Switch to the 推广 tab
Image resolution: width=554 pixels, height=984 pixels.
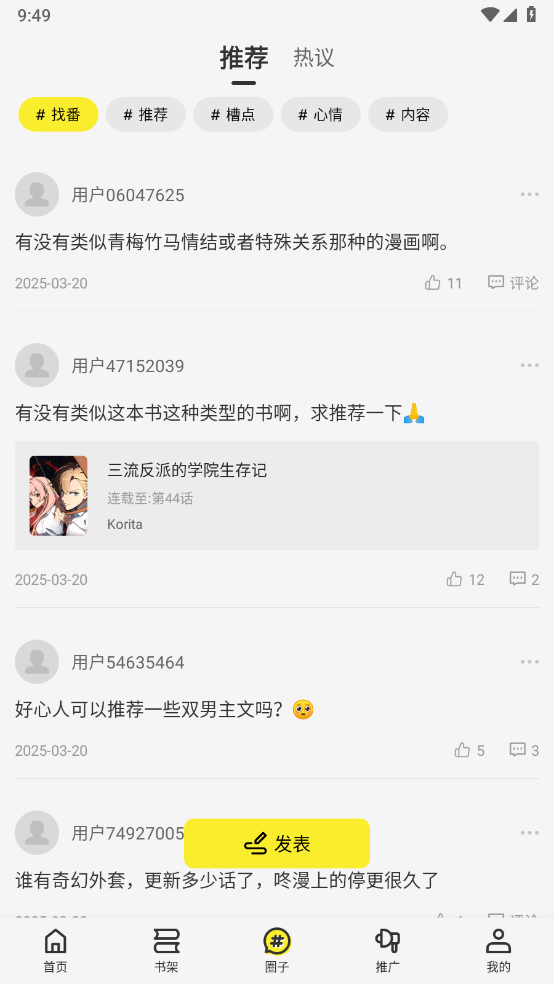pos(388,950)
